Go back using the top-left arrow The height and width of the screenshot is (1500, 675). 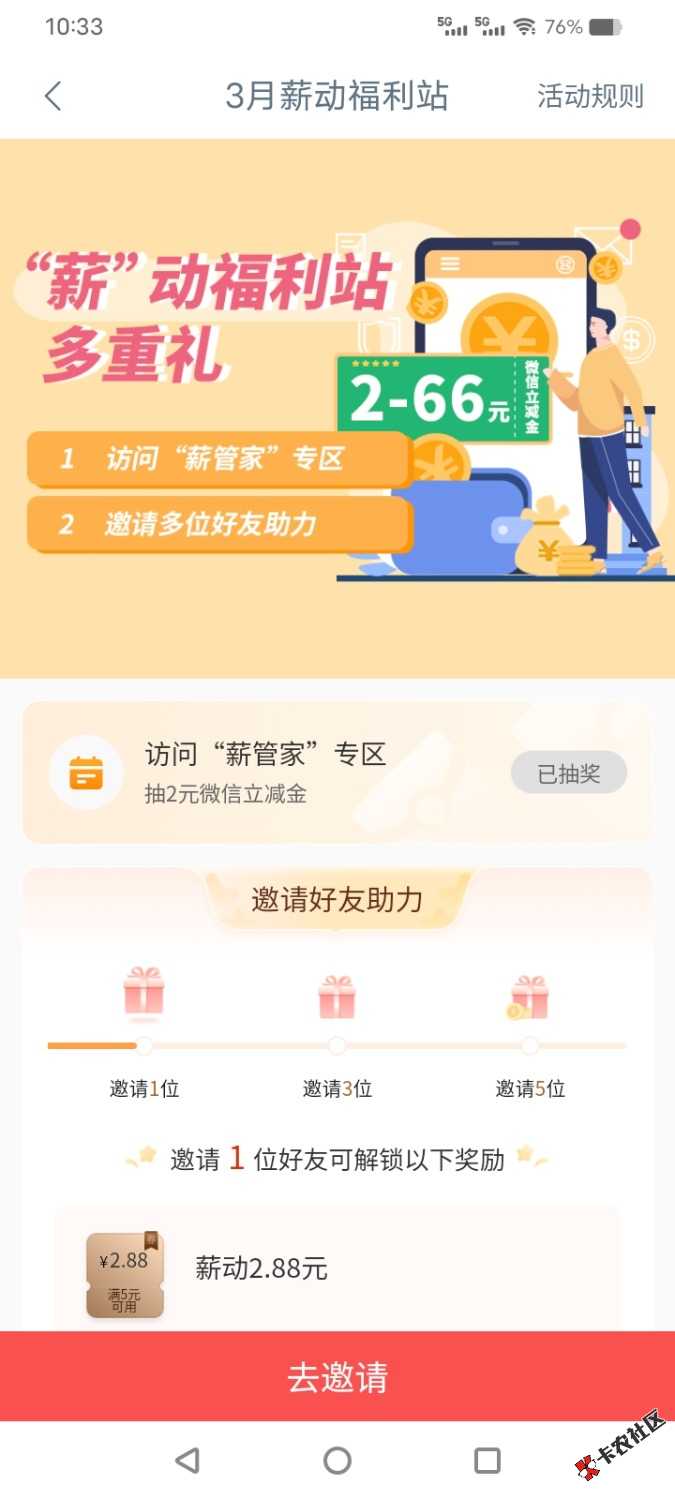tap(54, 96)
